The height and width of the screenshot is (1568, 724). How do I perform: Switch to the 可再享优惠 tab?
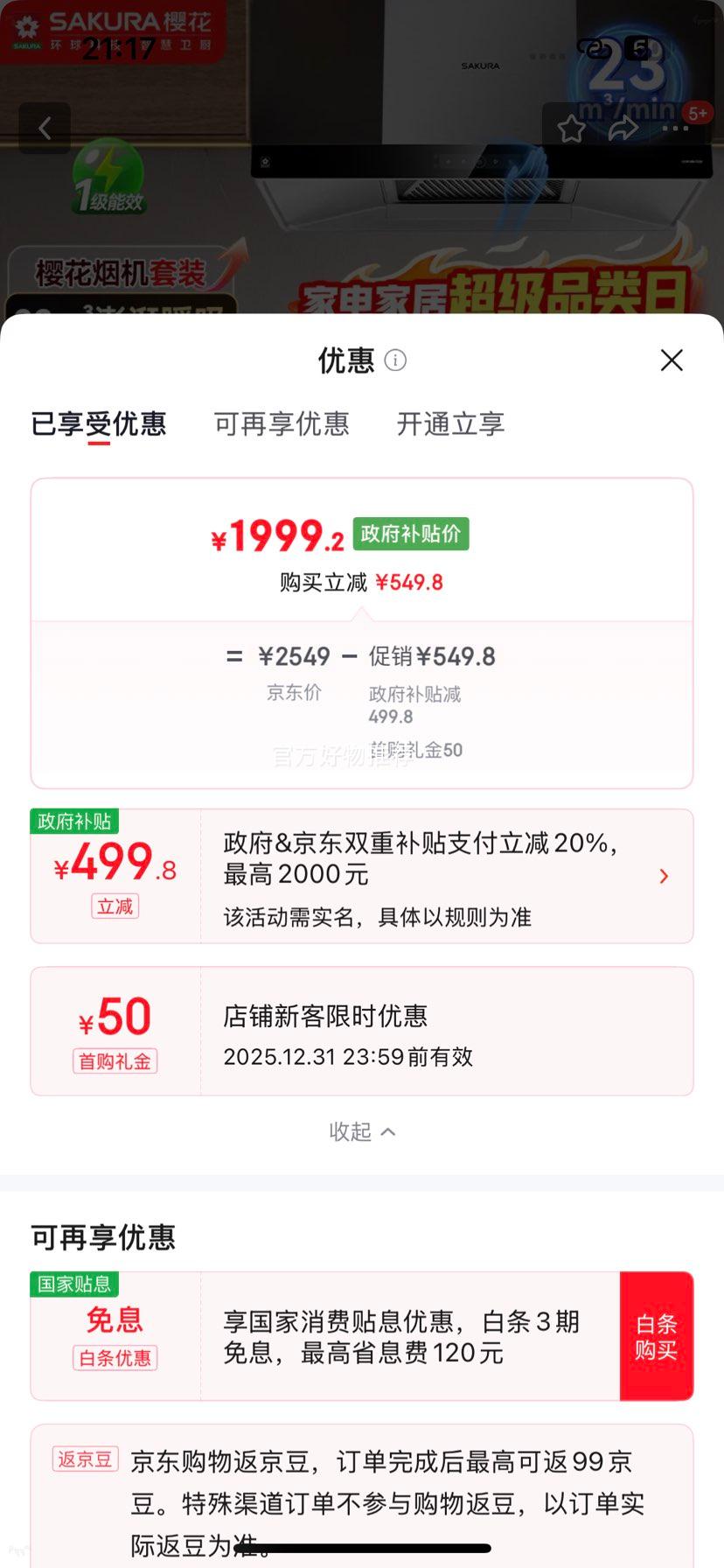pyautogui.click(x=282, y=424)
